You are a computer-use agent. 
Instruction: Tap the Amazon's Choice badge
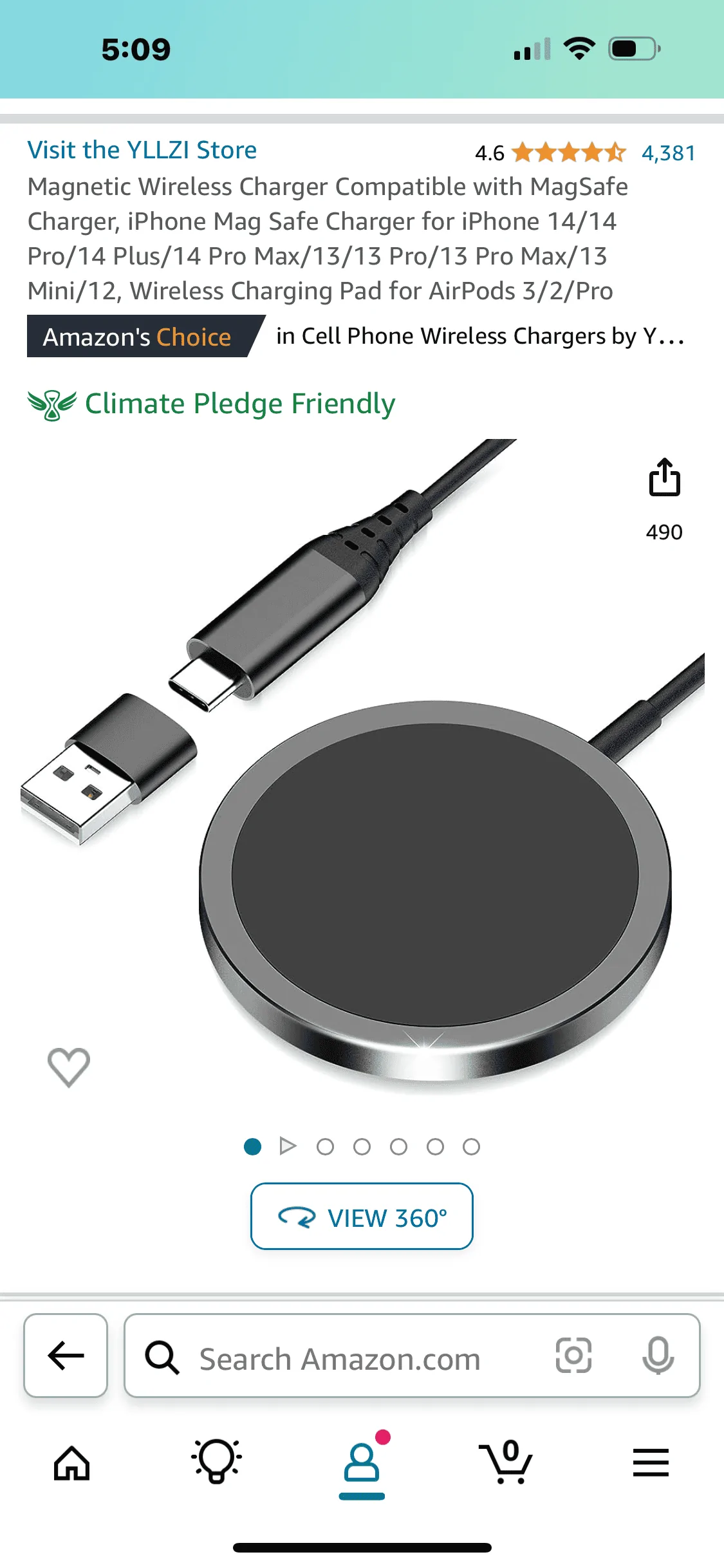click(137, 337)
